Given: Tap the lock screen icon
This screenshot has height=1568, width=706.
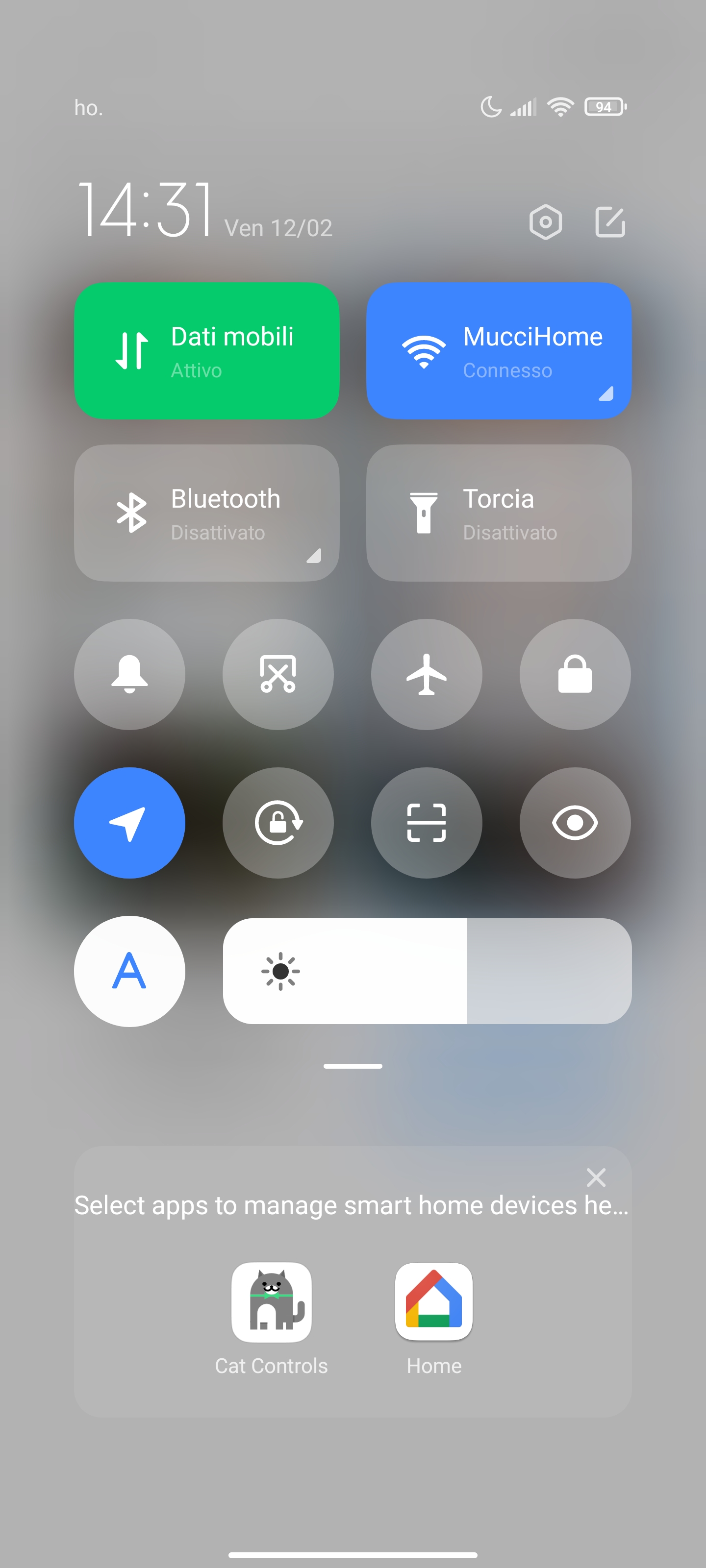Looking at the screenshot, I should 575,674.
